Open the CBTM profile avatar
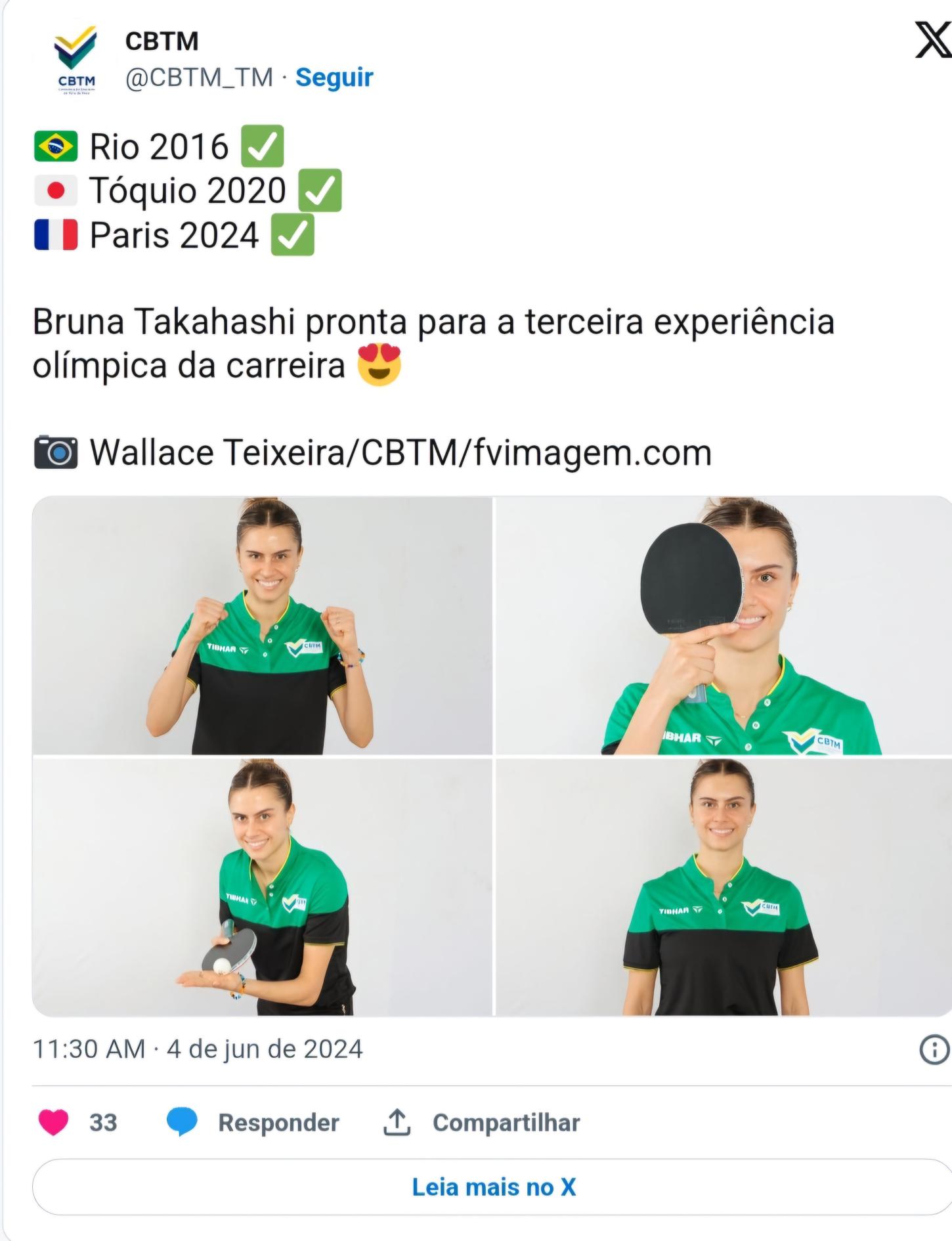This screenshot has width=952, height=1241. pyautogui.click(x=76, y=60)
